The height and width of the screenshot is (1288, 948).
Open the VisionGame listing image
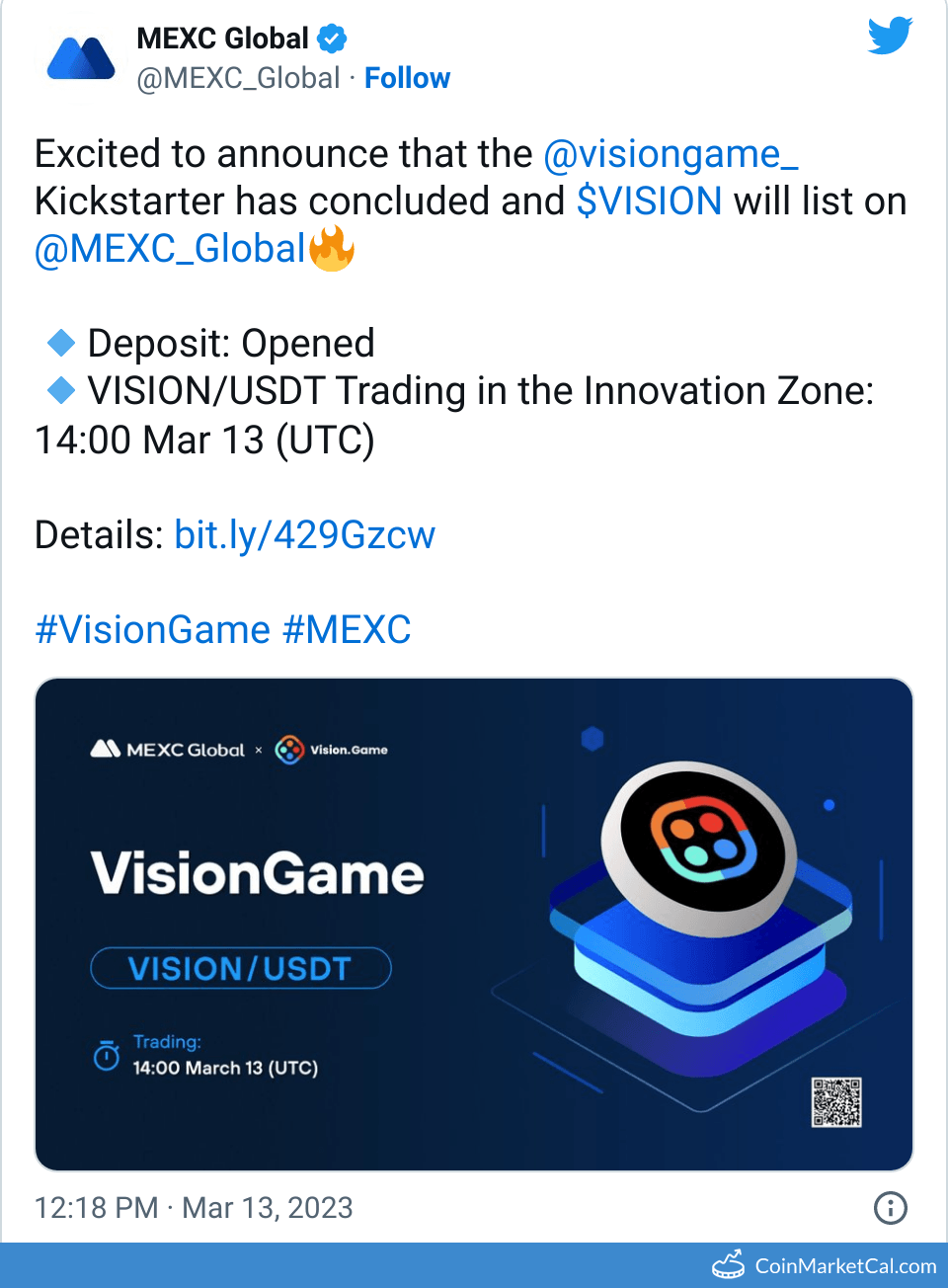point(474,924)
